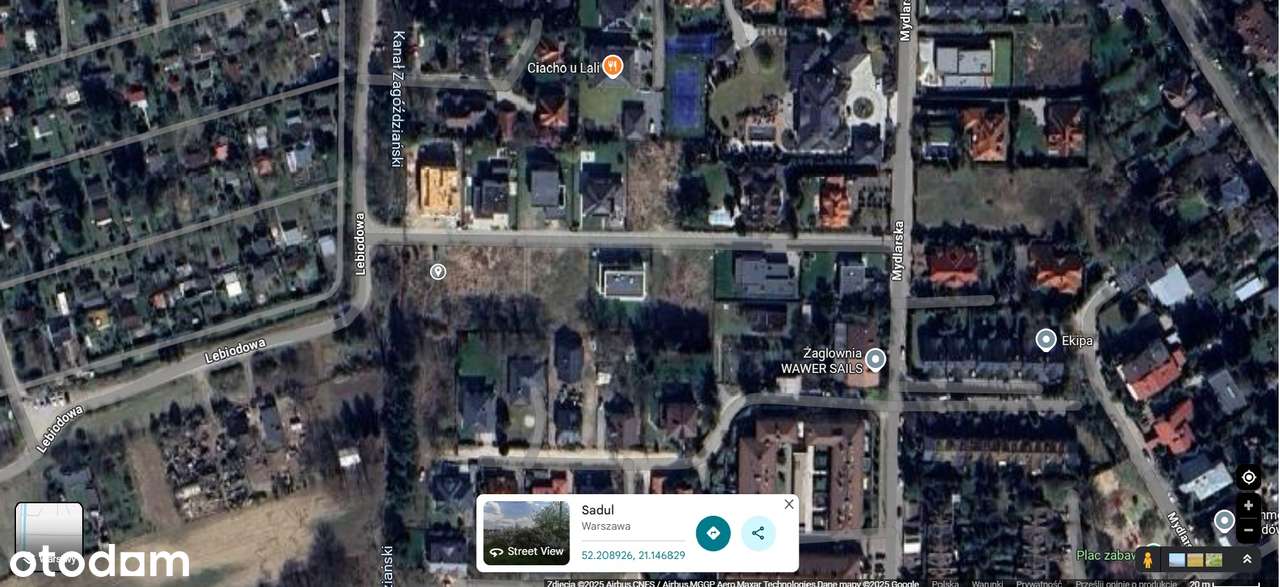The height and width of the screenshot is (587, 1280).
Task: Open the Ekipa place marker
Action: 1046,341
